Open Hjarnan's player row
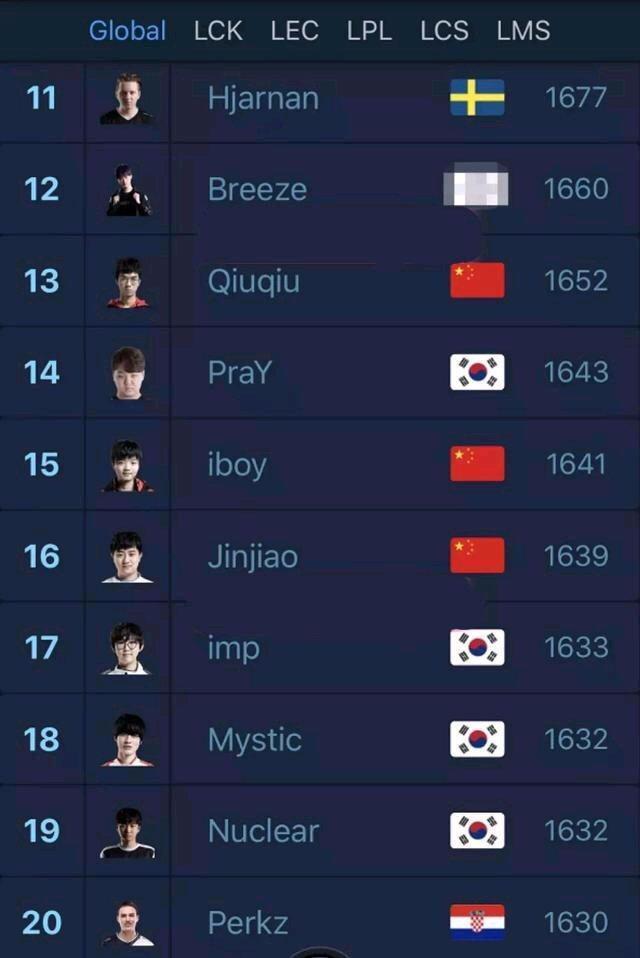Image resolution: width=640 pixels, height=958 pixels. click(263, 98)
